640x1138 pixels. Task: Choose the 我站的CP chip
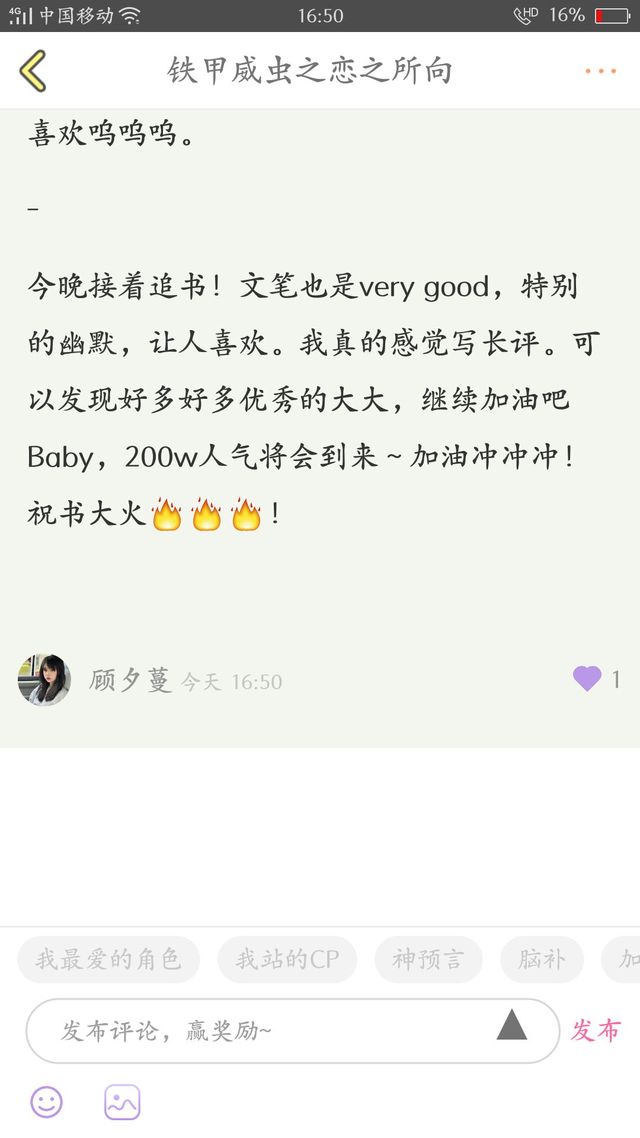(x=287, y=960)
